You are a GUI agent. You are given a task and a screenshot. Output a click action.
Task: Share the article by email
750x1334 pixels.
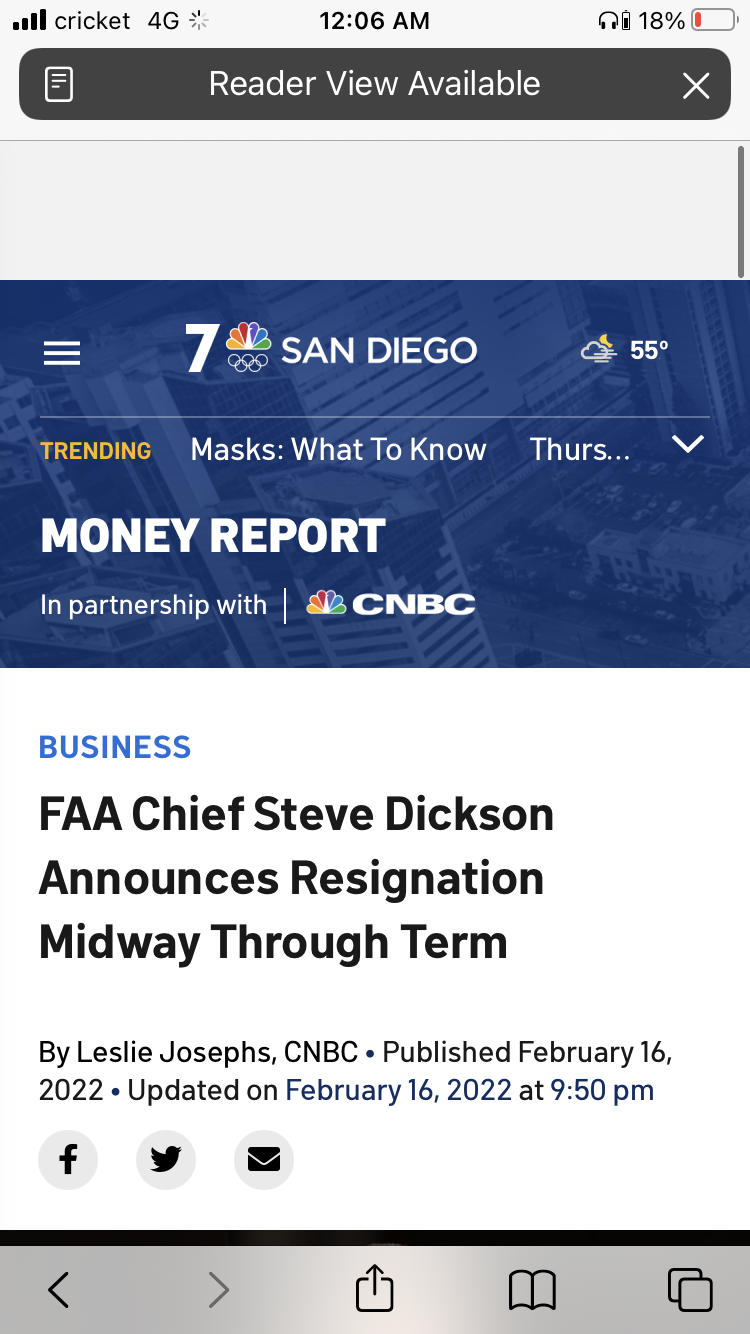[264, 1160]
